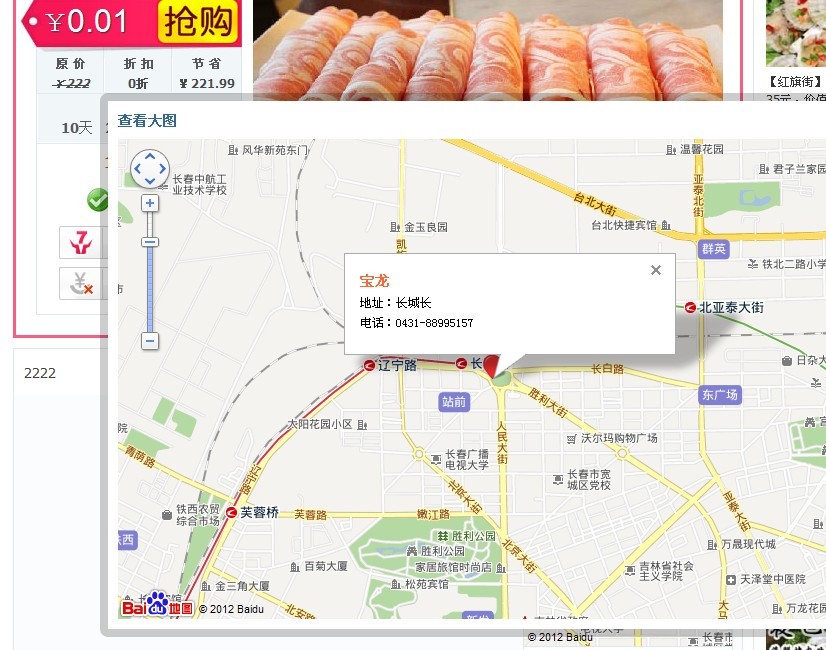Image resolution: width=826 pixels, height=650 pixels.
Task: Tap the map zoom level slider handle
Action: [x=150, y=242]
